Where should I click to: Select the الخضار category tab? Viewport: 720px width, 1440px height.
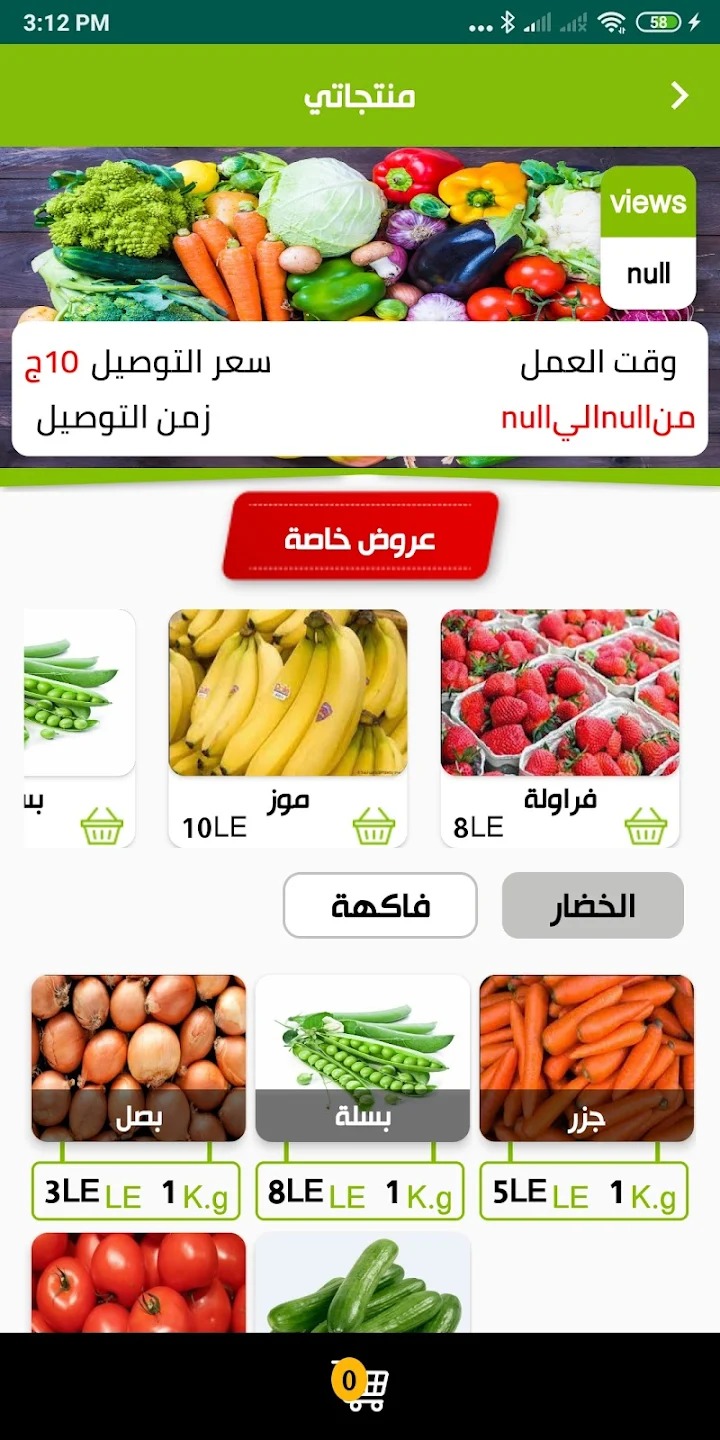pos(592,906)
